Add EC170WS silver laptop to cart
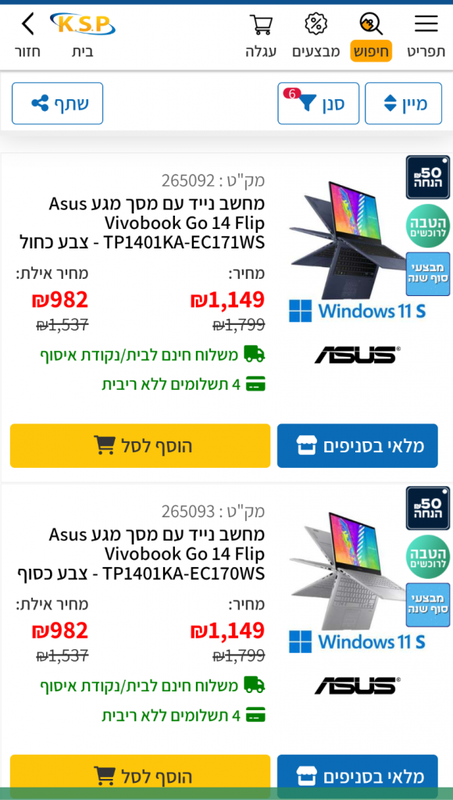Screen dimensions: 453x800 point(140,777)
